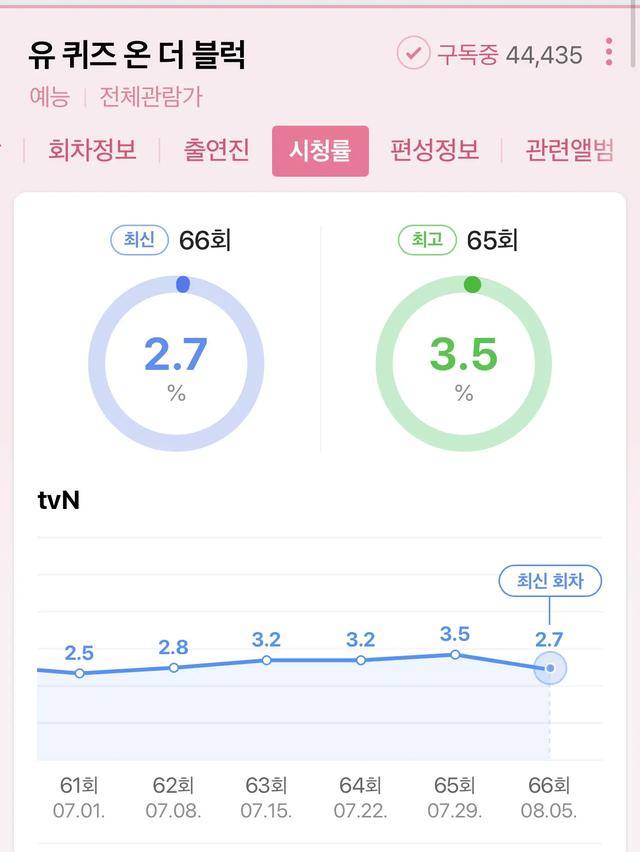Viewport: 640px width, 852px height.
Task: Tap the 구독중 subscribed check button
Action: tap(413, 53)
